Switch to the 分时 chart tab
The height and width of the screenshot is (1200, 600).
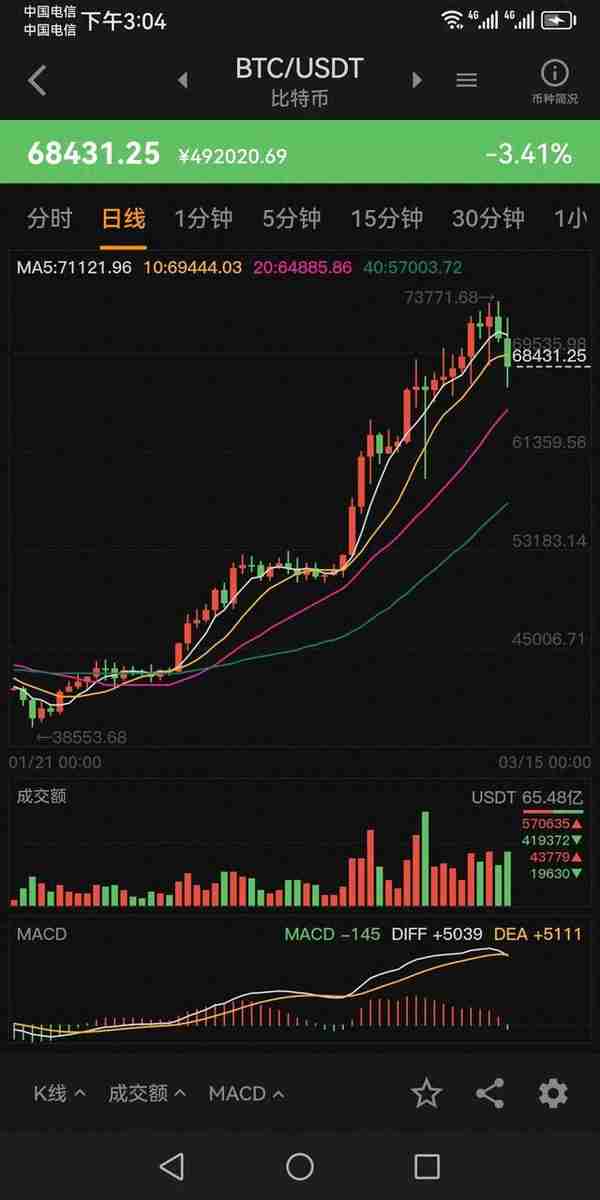click(50, 218)
